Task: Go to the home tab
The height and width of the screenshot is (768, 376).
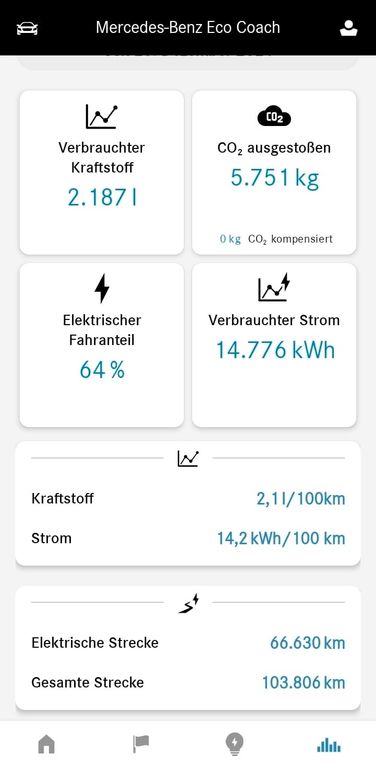Action: (x=47, y=744)
